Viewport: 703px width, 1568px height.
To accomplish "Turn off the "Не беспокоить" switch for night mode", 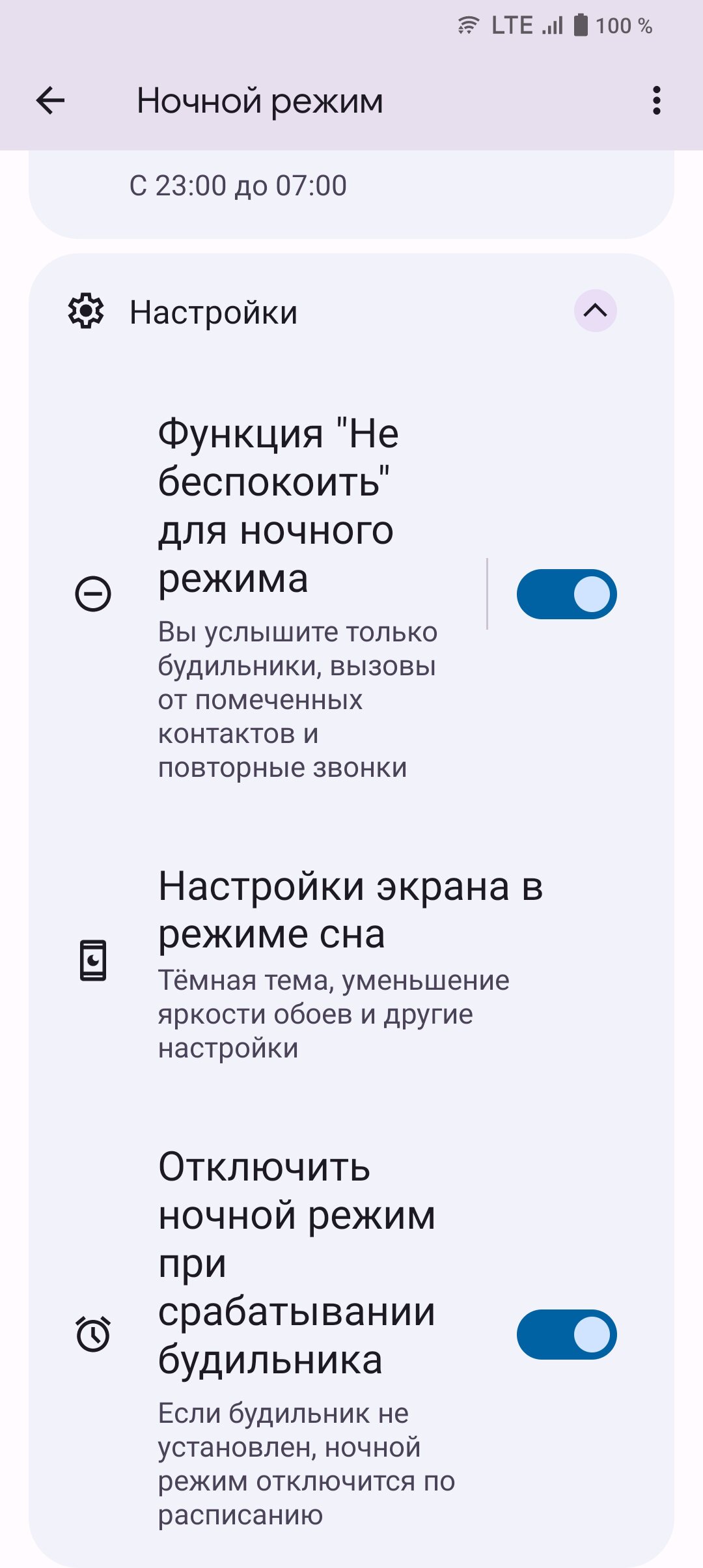I will click(566, 594).
